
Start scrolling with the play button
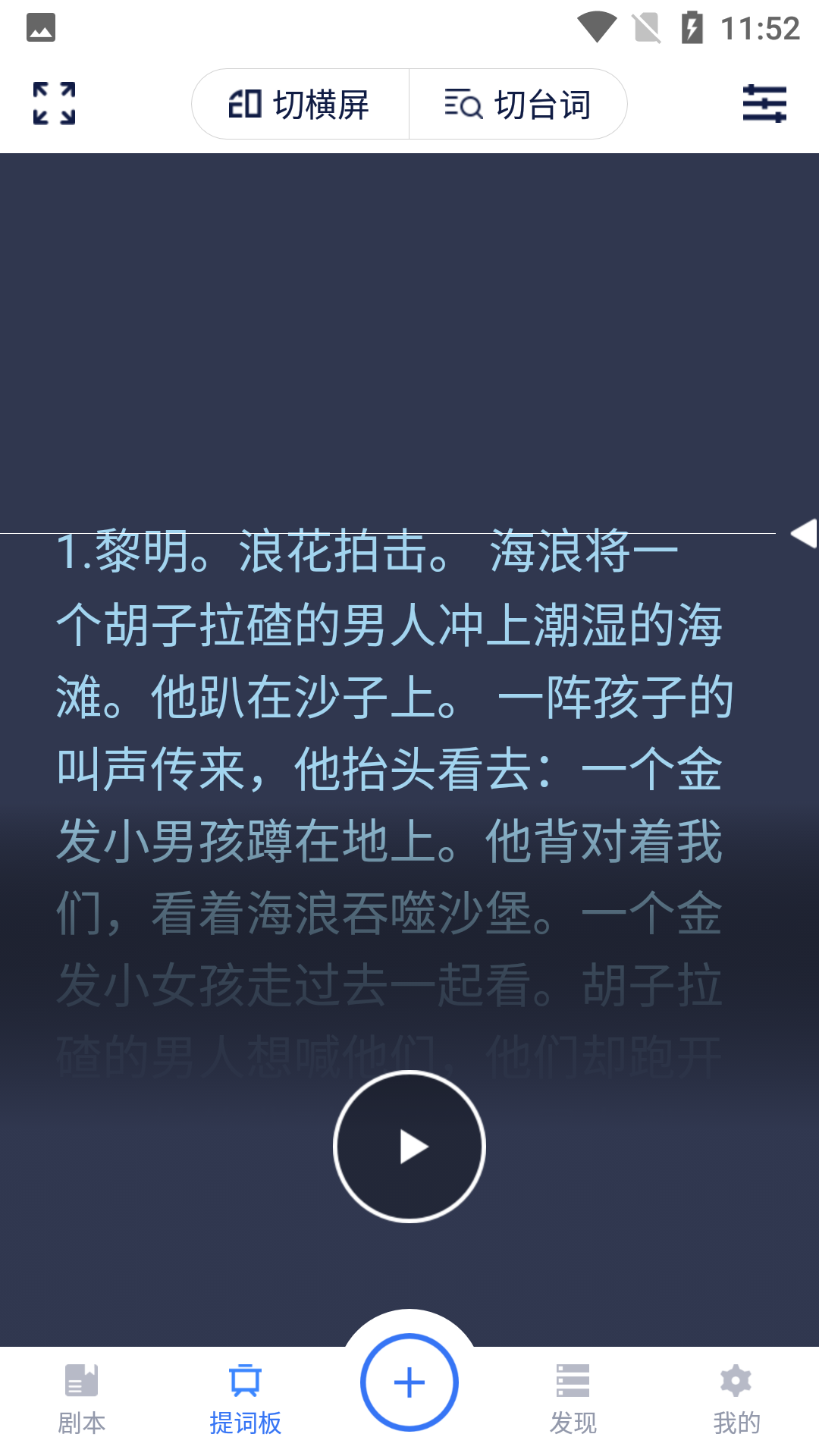409,1147
